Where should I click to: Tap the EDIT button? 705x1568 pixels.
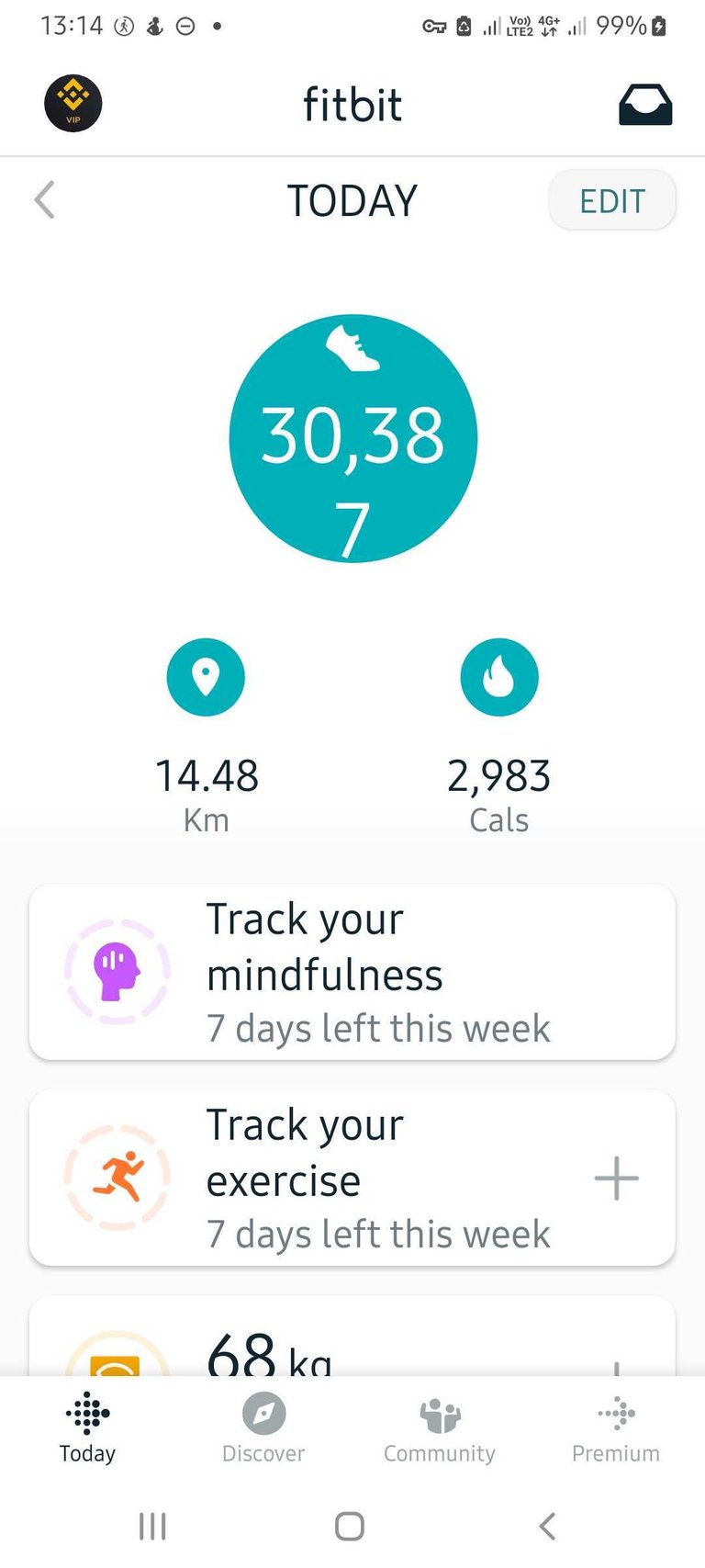pos(612,201)
